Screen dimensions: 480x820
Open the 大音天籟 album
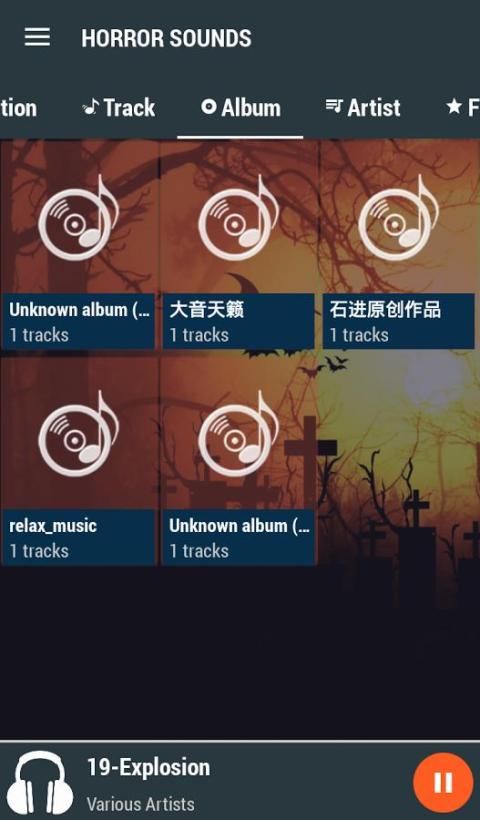[x=238, y=244]
